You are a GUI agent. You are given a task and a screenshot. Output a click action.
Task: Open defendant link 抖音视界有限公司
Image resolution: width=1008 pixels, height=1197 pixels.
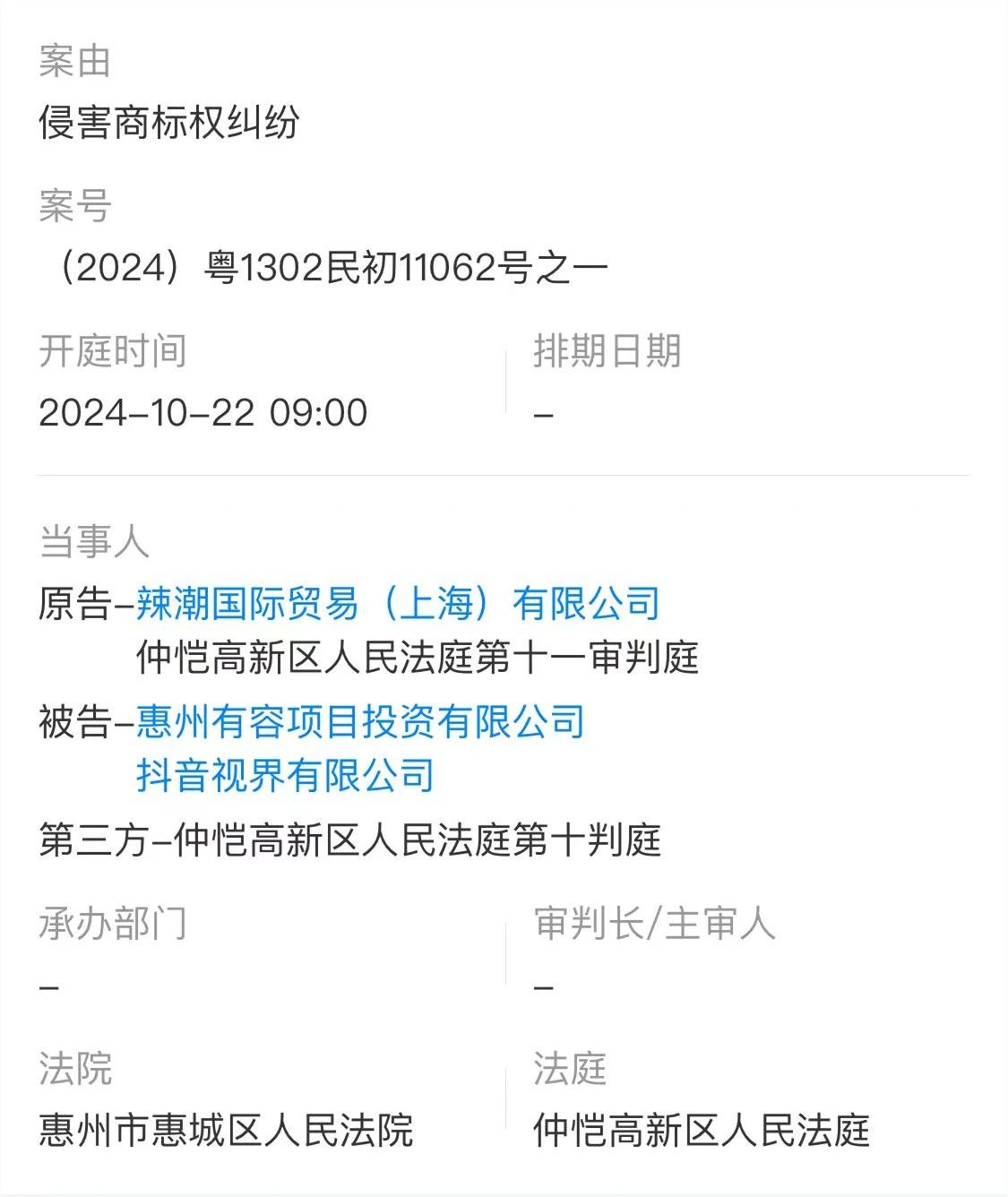285,779
